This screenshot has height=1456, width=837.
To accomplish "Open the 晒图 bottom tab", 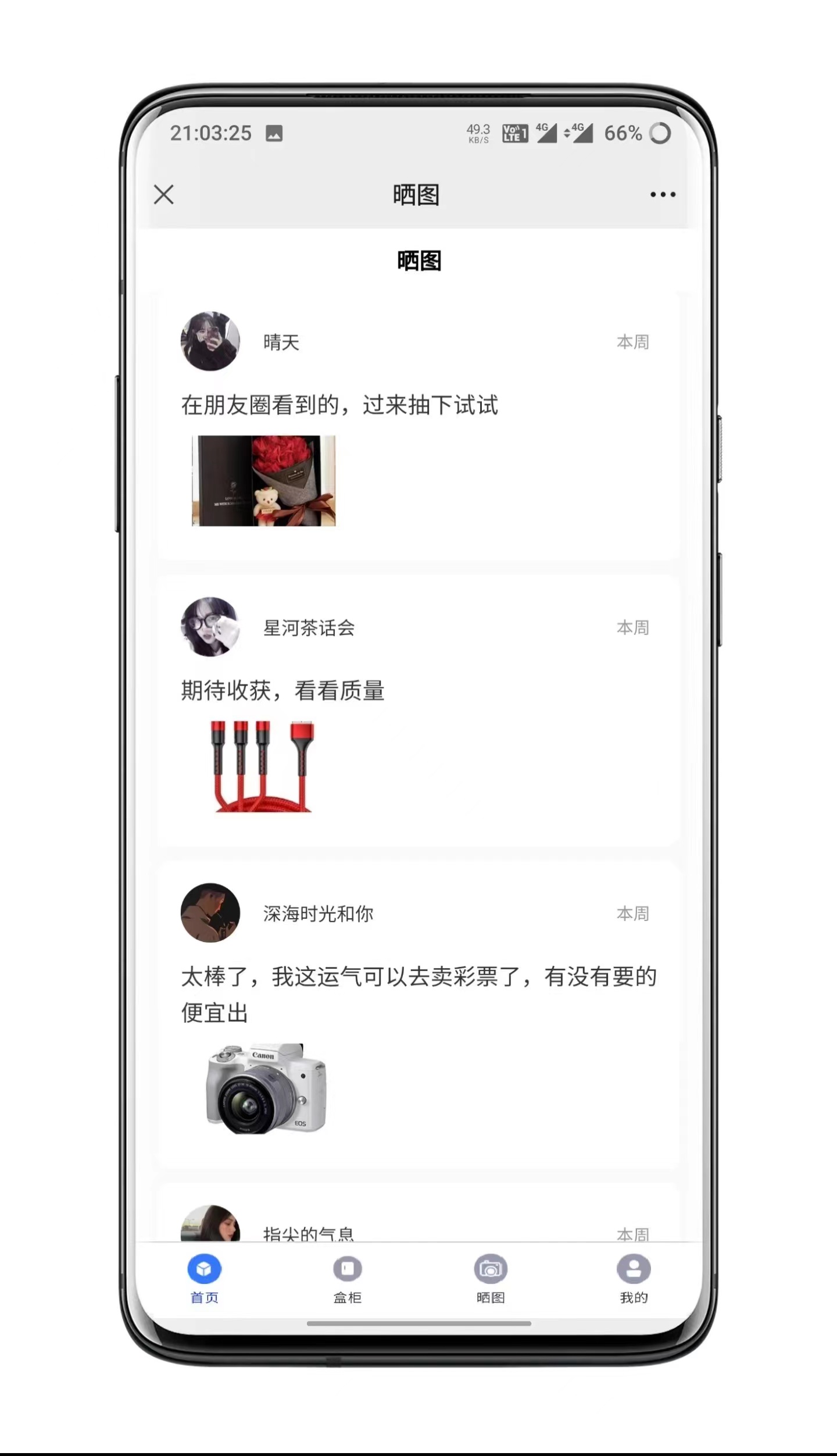I will pos(491,1278).
